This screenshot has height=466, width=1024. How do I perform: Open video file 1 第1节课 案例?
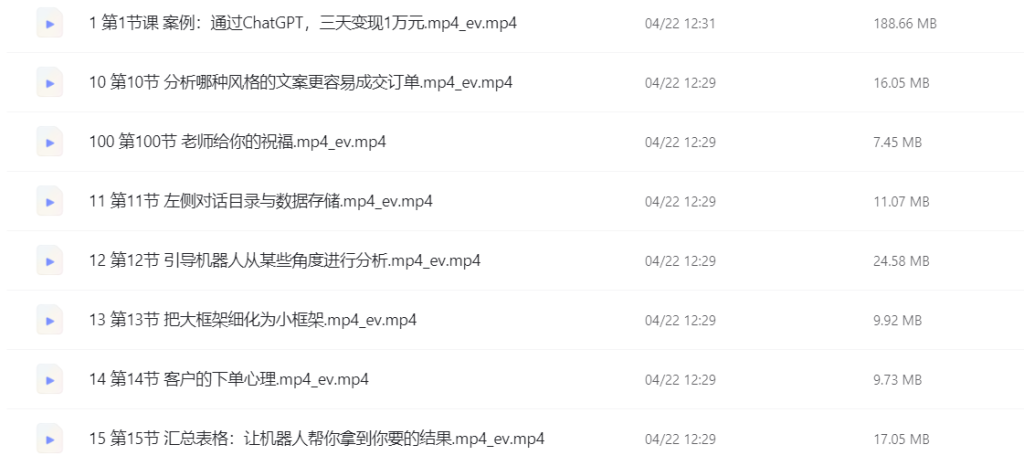coord(303,22)
